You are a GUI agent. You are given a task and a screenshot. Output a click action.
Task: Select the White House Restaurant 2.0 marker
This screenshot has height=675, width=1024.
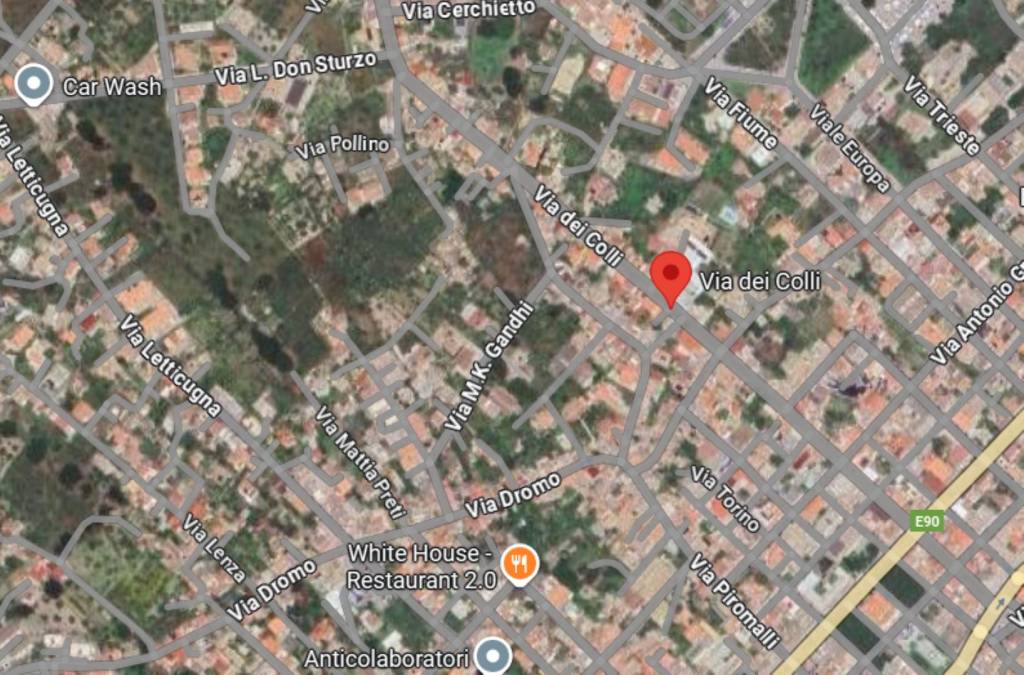[519, 565]
